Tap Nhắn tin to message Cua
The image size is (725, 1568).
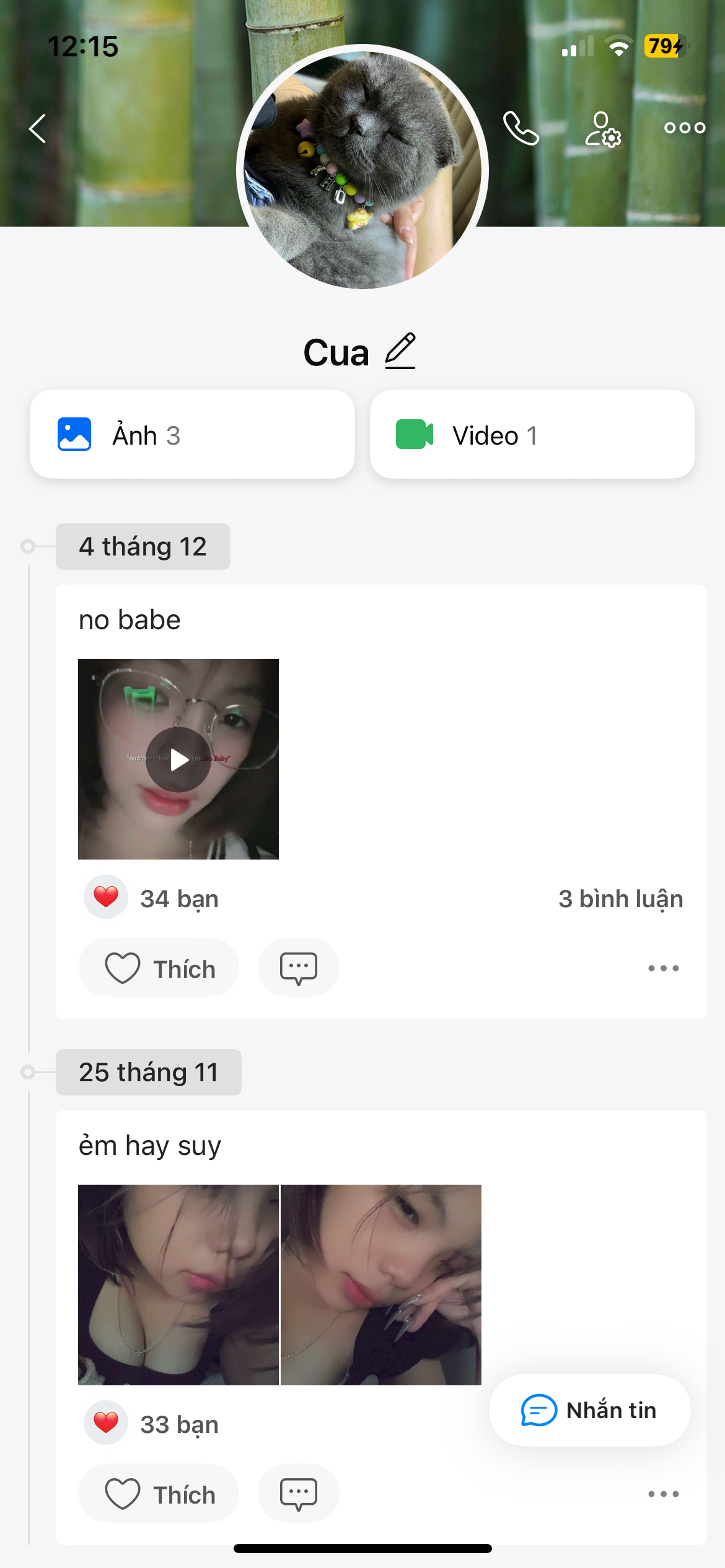tap(590, 1410)
